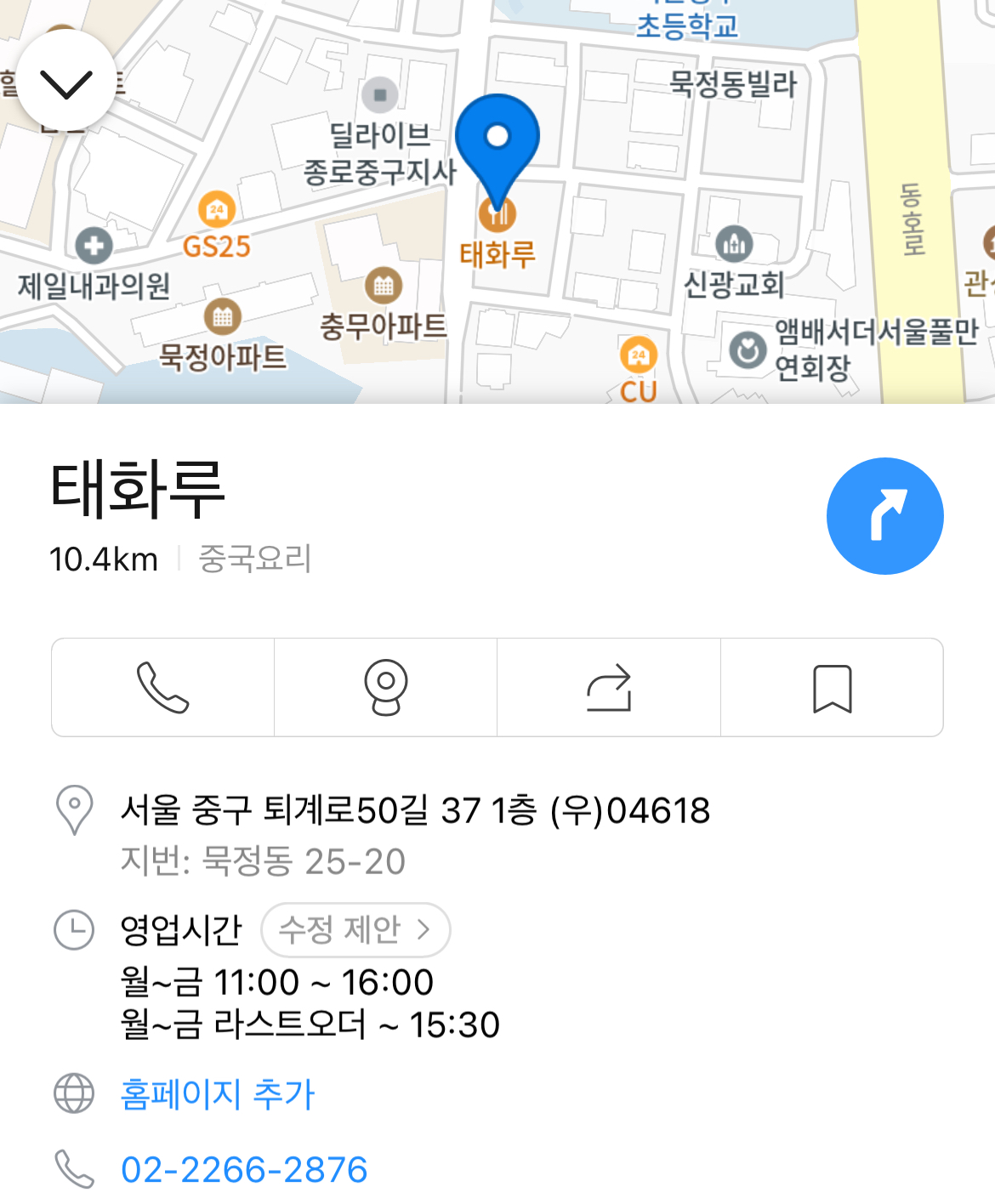Call the restaurant using the phone icon
This screenshot has width=995, height=1204.
click(163, 687)
